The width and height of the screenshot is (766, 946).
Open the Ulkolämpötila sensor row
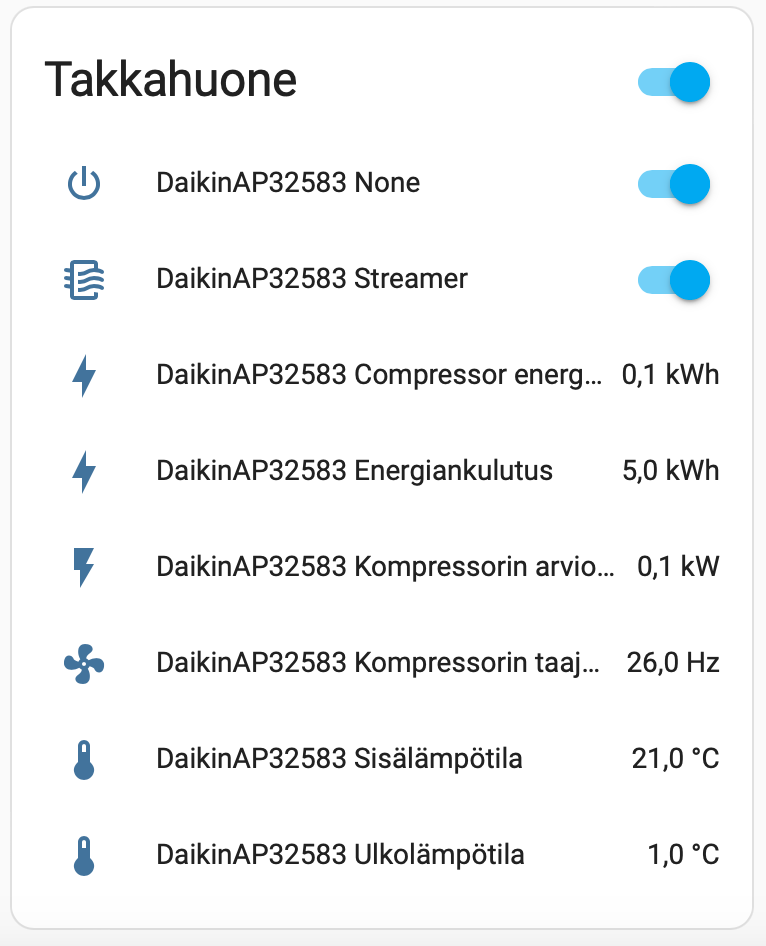pyautogui.click(x=340, y=855)
